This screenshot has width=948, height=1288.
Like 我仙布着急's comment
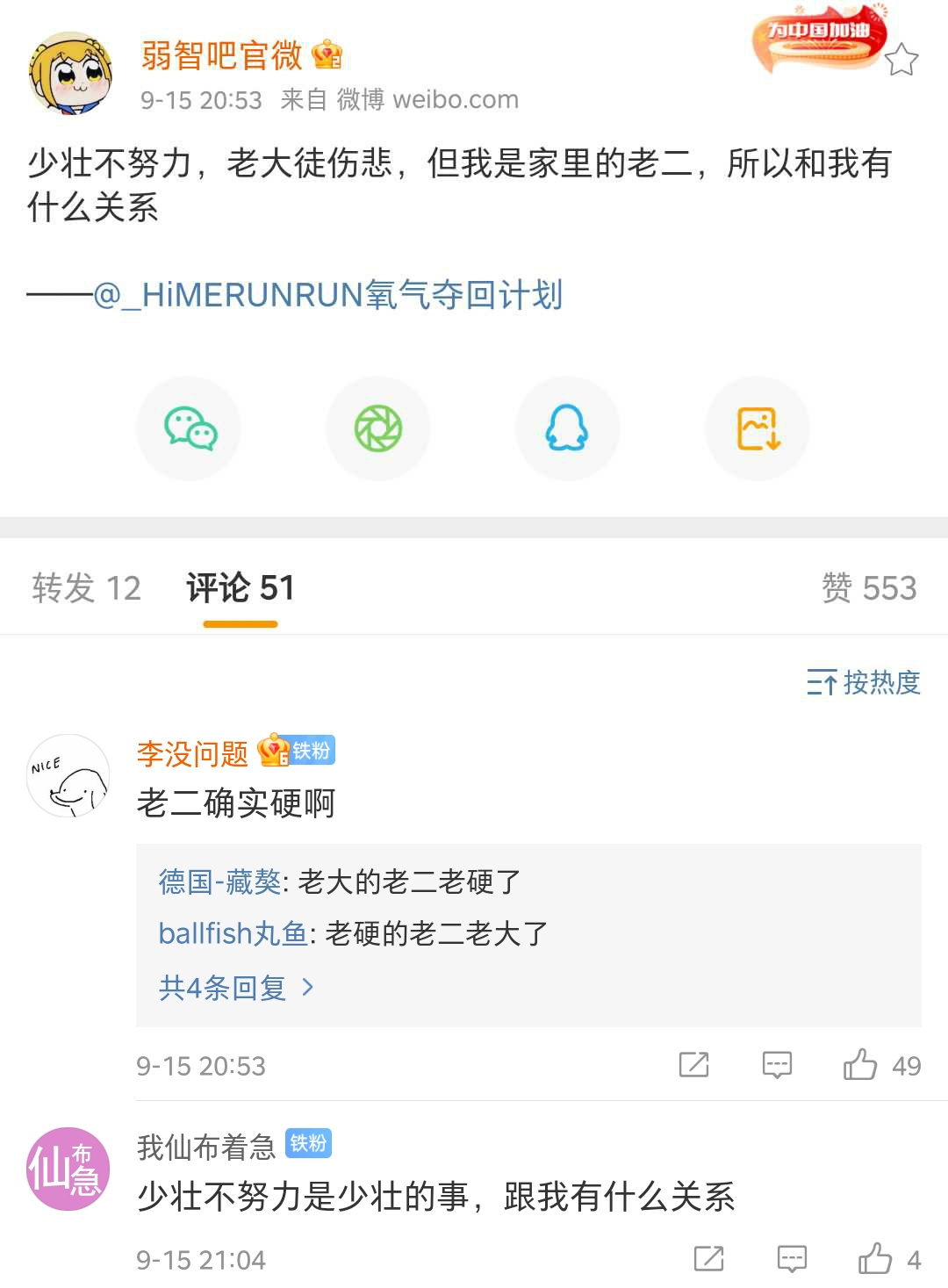[x=875, y=1259]
